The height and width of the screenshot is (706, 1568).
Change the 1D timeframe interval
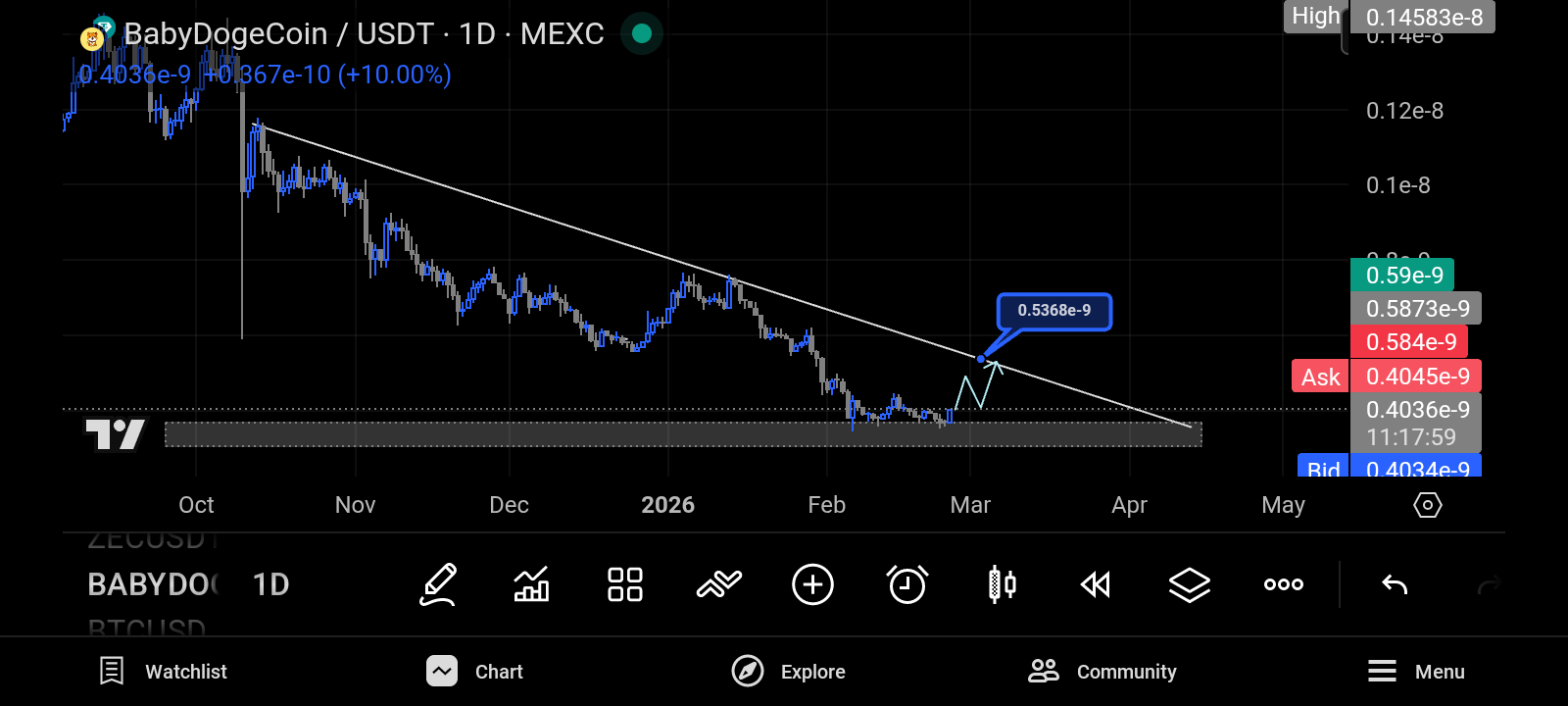[270, 584]
